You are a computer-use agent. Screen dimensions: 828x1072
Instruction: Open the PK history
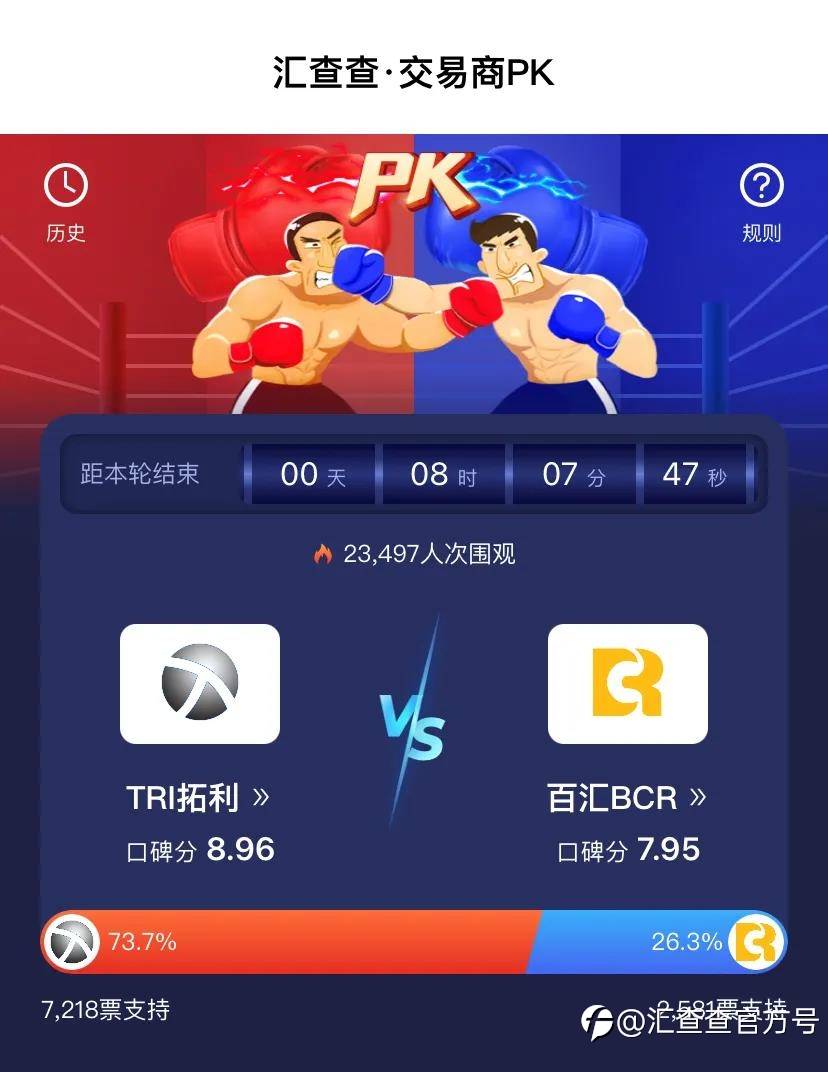coord(66,203)
